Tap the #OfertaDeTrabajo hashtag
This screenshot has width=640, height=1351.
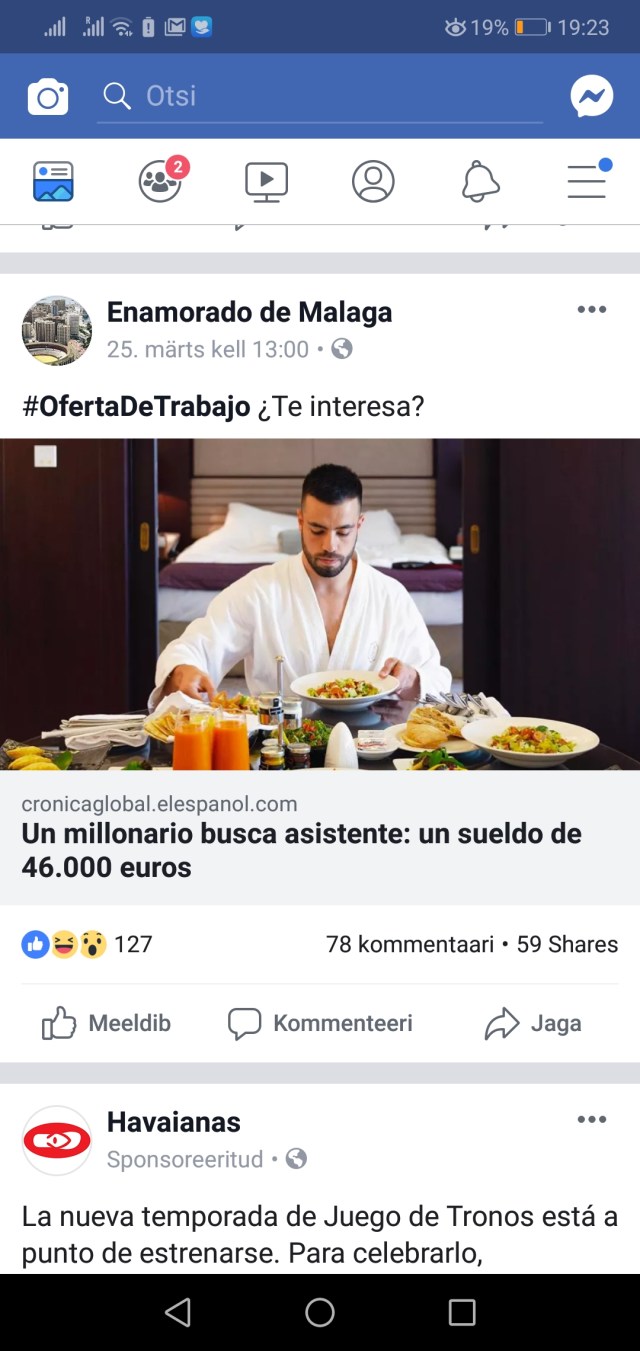coord(136,407)
